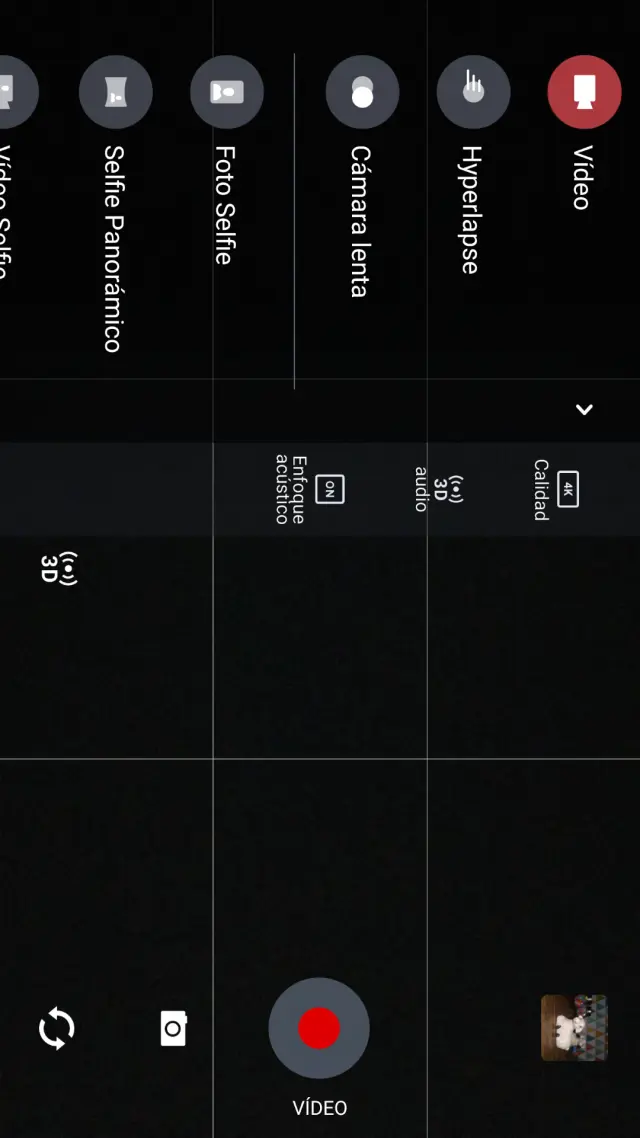Select the Vídeo camera mode
Viewport: 640px width, 1138px height.
(584, 92)
